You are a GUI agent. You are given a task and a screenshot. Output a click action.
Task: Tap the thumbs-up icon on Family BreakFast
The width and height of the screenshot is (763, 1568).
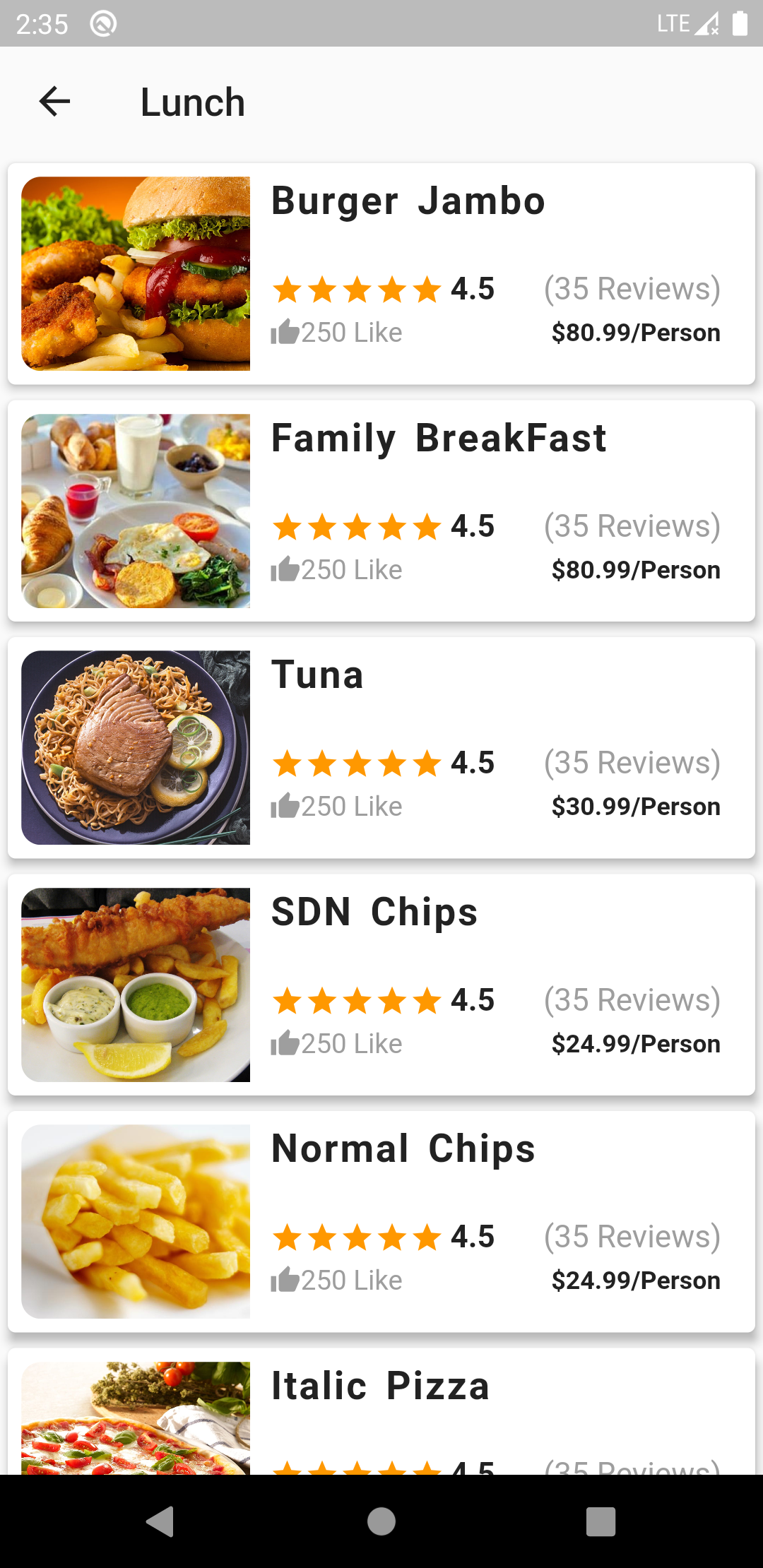point(285,568)
